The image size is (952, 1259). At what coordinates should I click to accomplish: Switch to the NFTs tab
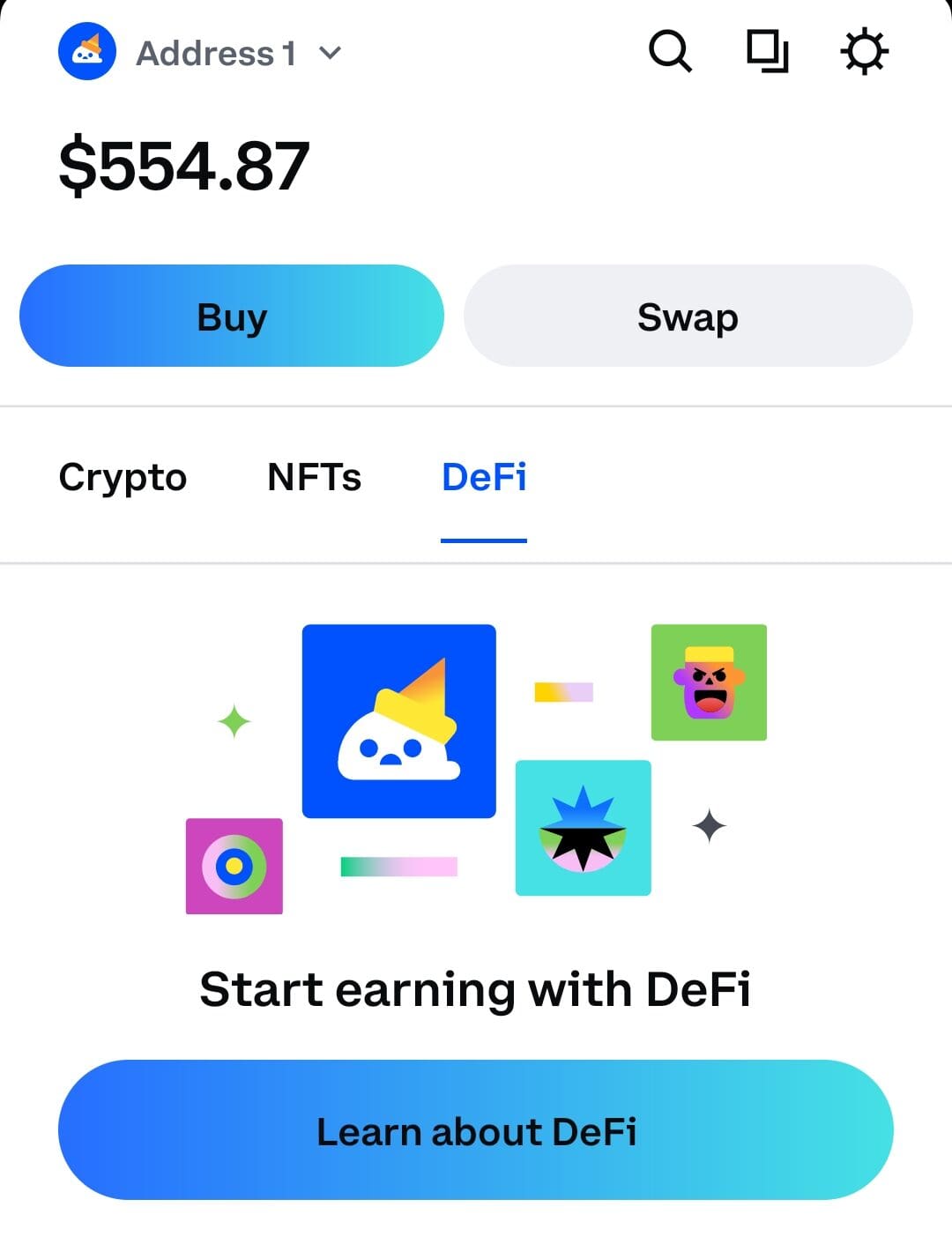pyautogui.click(x=314, y=477)
